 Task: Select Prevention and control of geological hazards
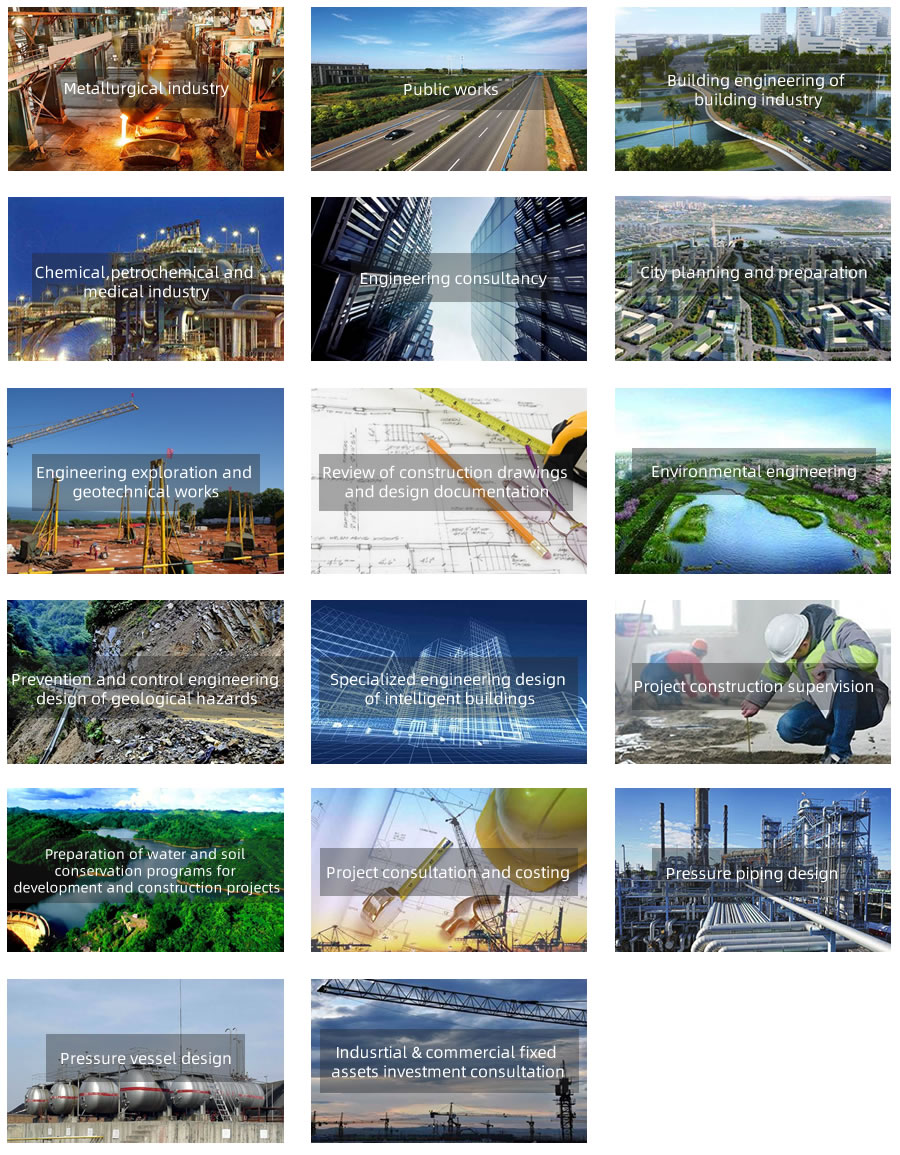coord(145,688)
